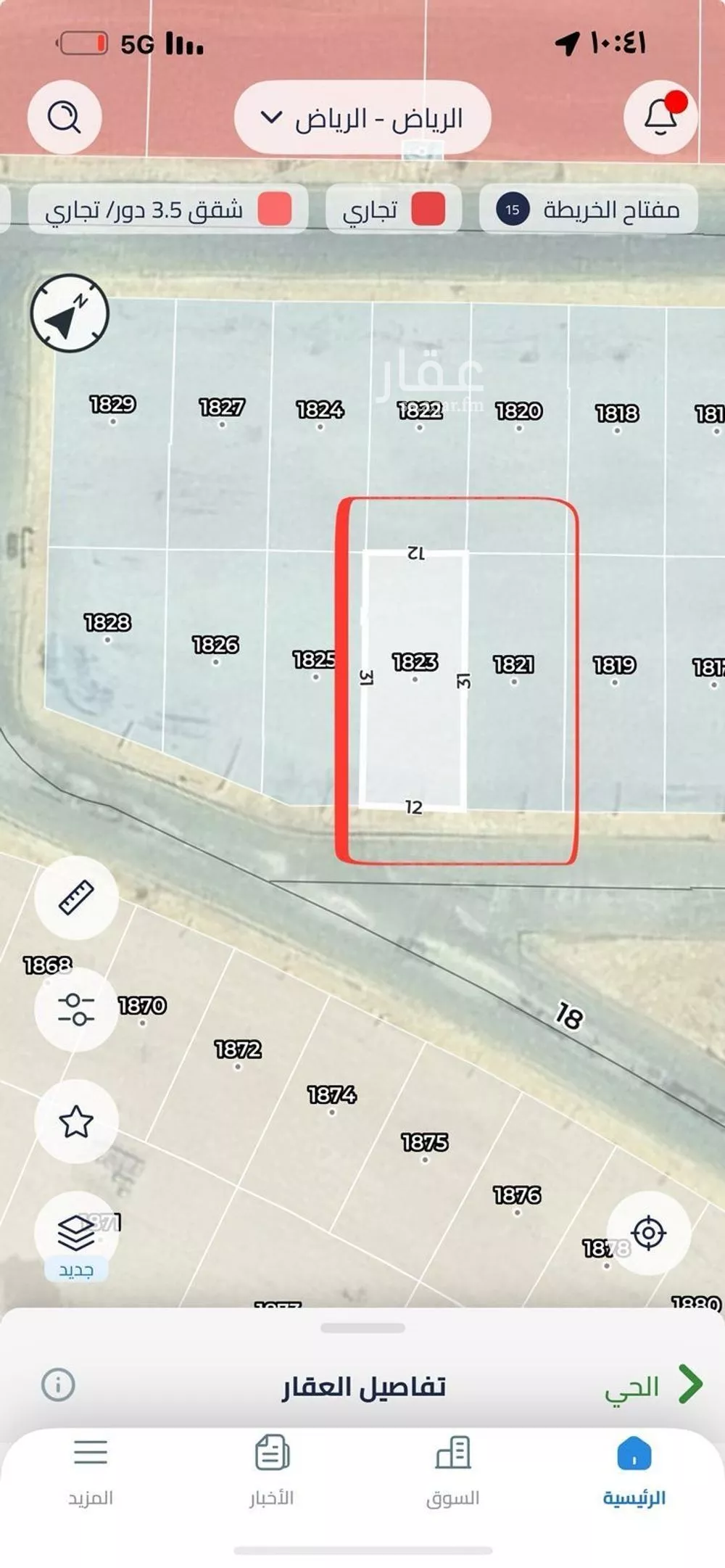Select land parcel 1826 on the map

215,653
